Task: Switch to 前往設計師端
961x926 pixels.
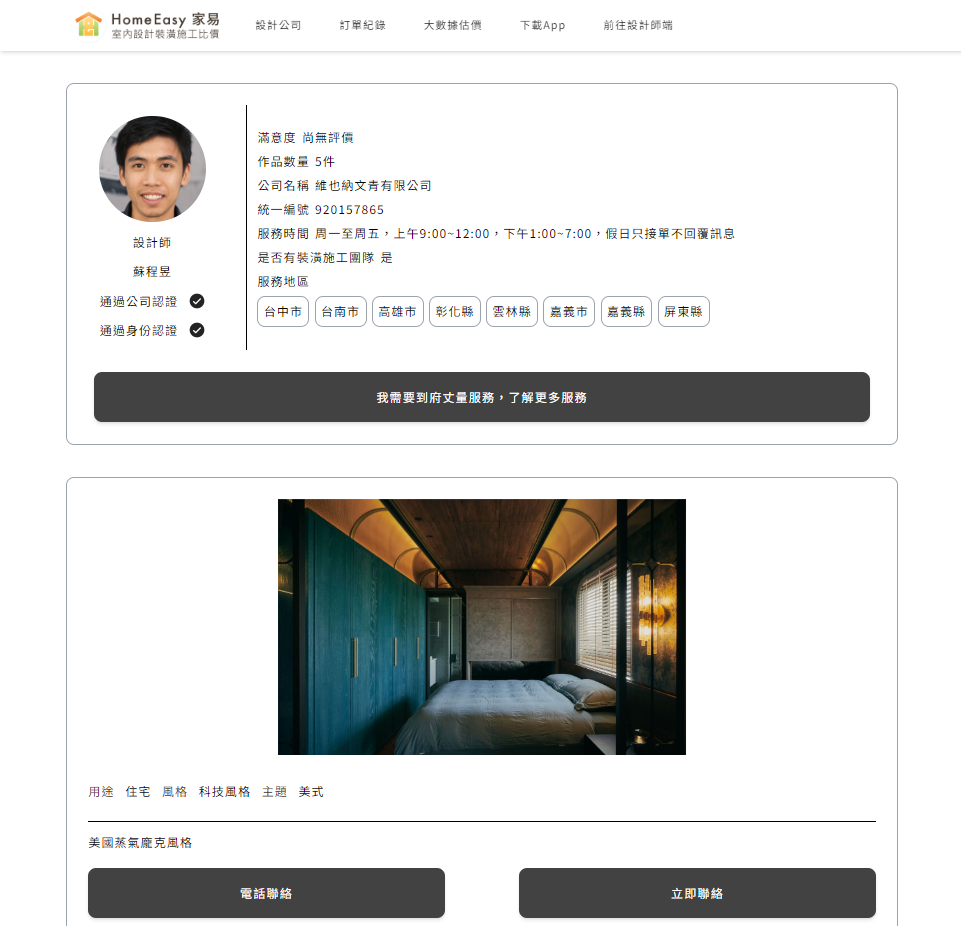Action: 638,25
